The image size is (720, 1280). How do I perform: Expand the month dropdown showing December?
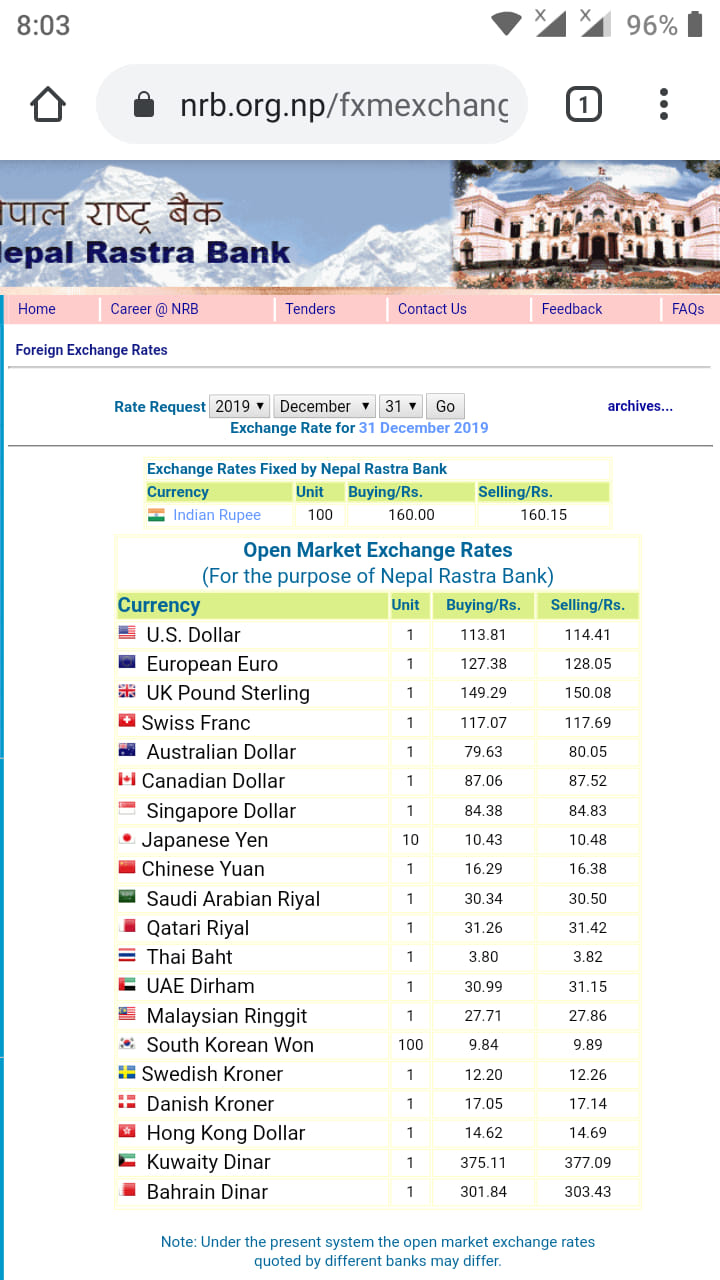(x=324, y=406)
